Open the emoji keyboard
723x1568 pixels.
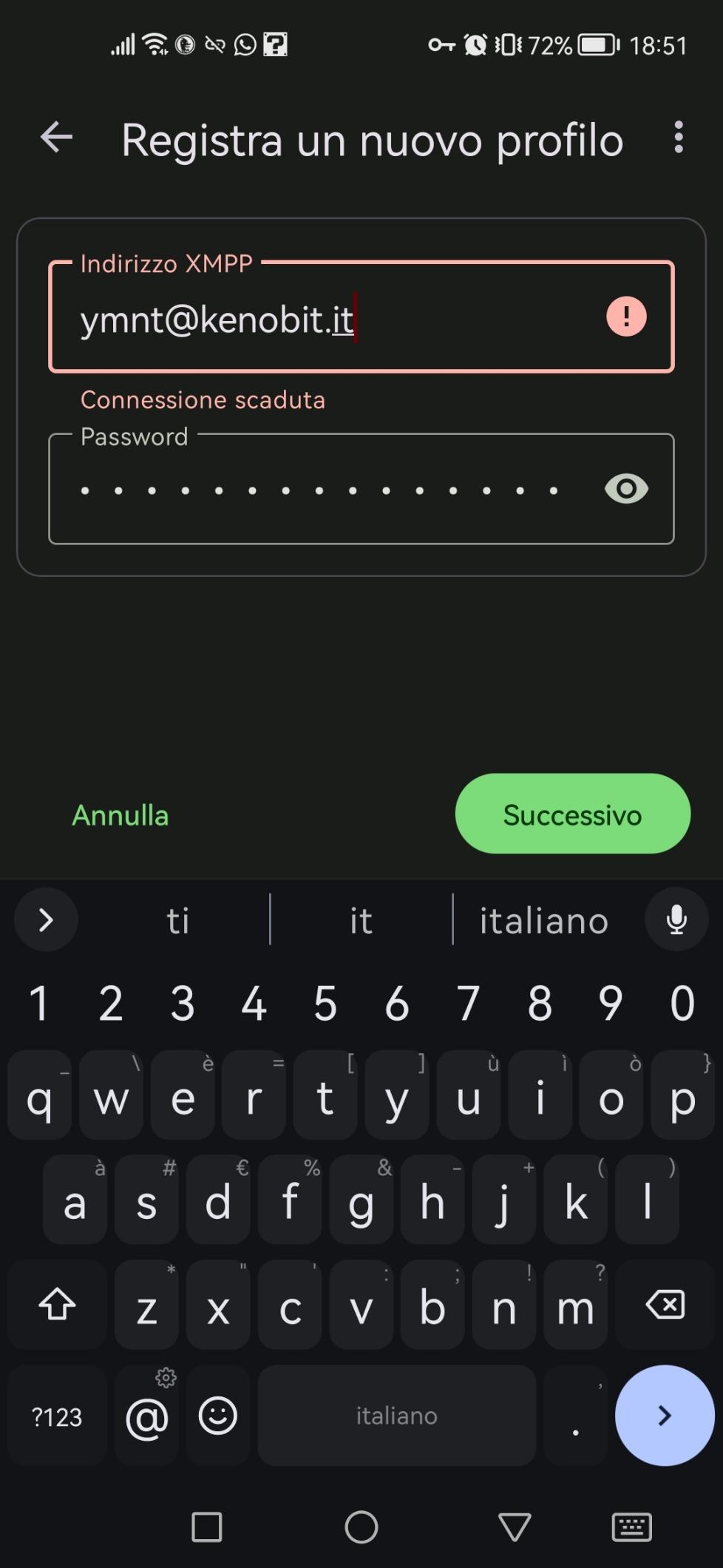218,1416
